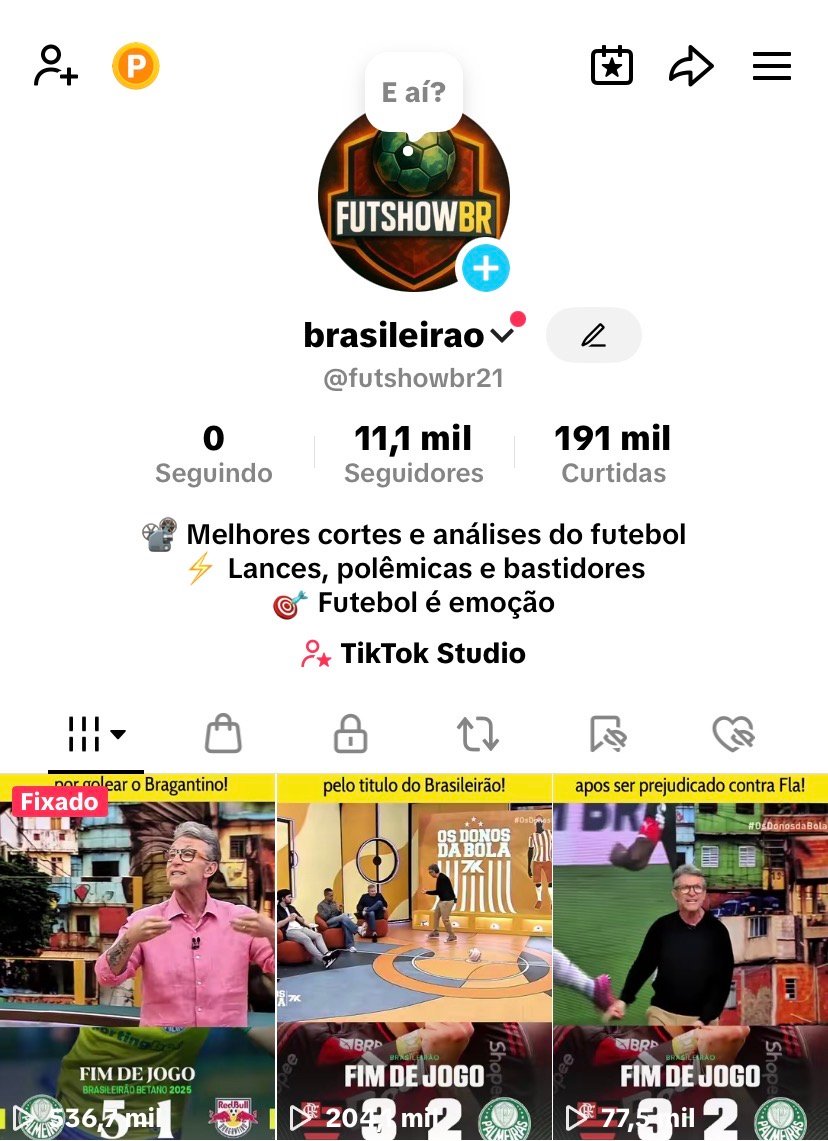
Task: Switch to the private videos lock tab
Action: coord(350,735)
